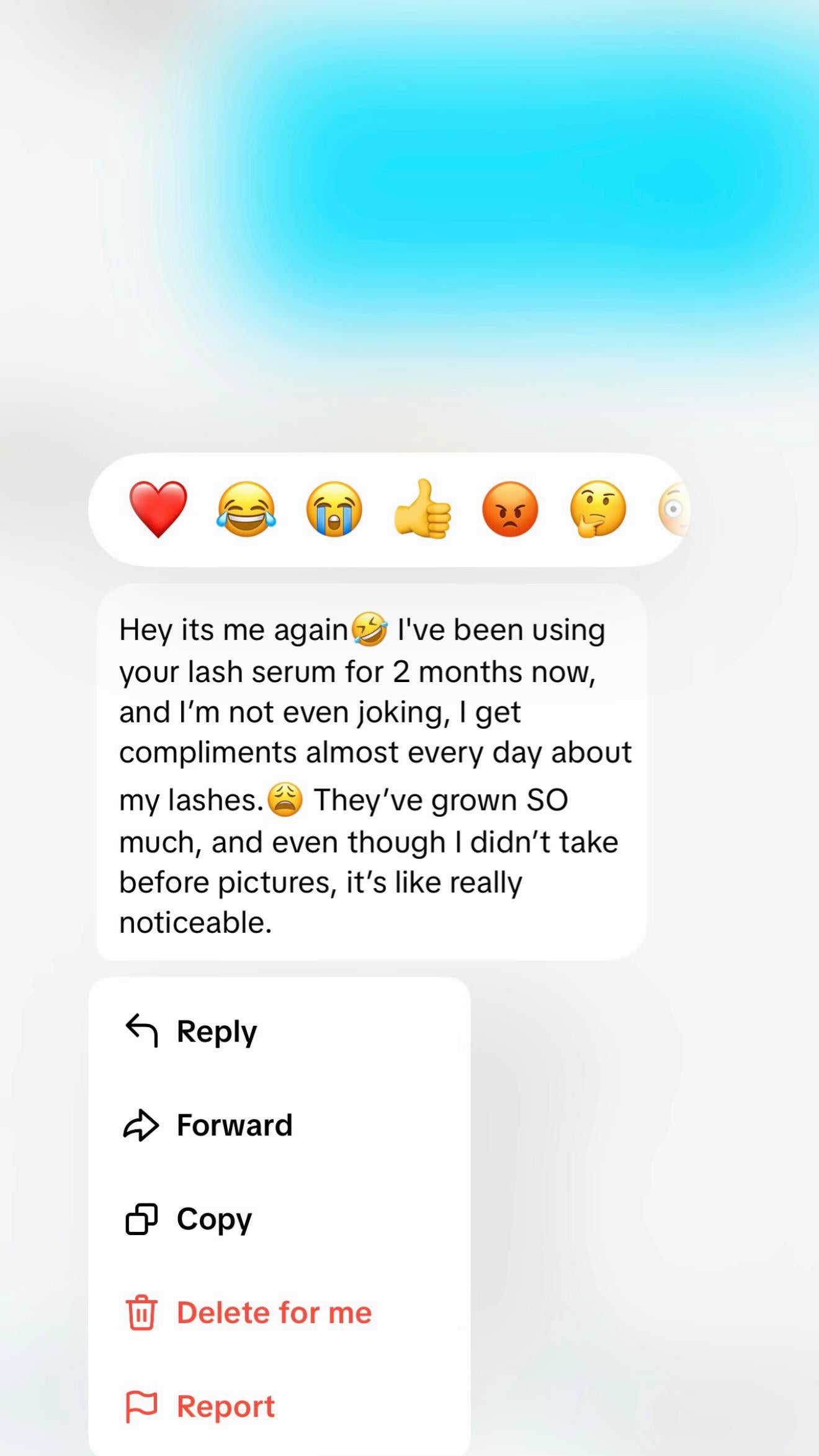819x1456 pixels.
Task: React with the laughing tears emoji
Action: (x=246, y=510)
